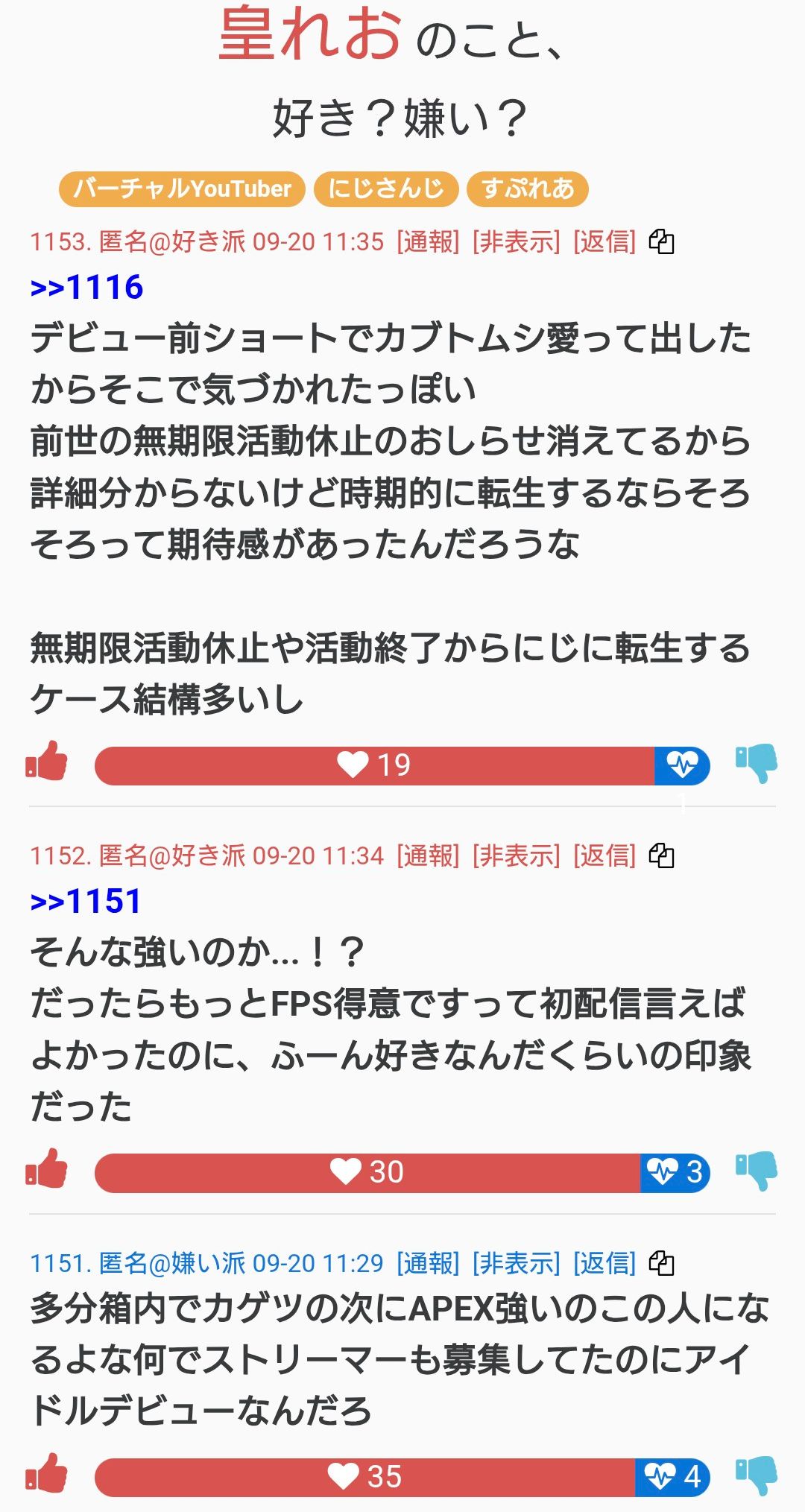Open the バーチャルYouTuber tag chip
Image resolution: width=805 pixels, height=1512 pixels.
pyautogui.click(x=182, y=189)
